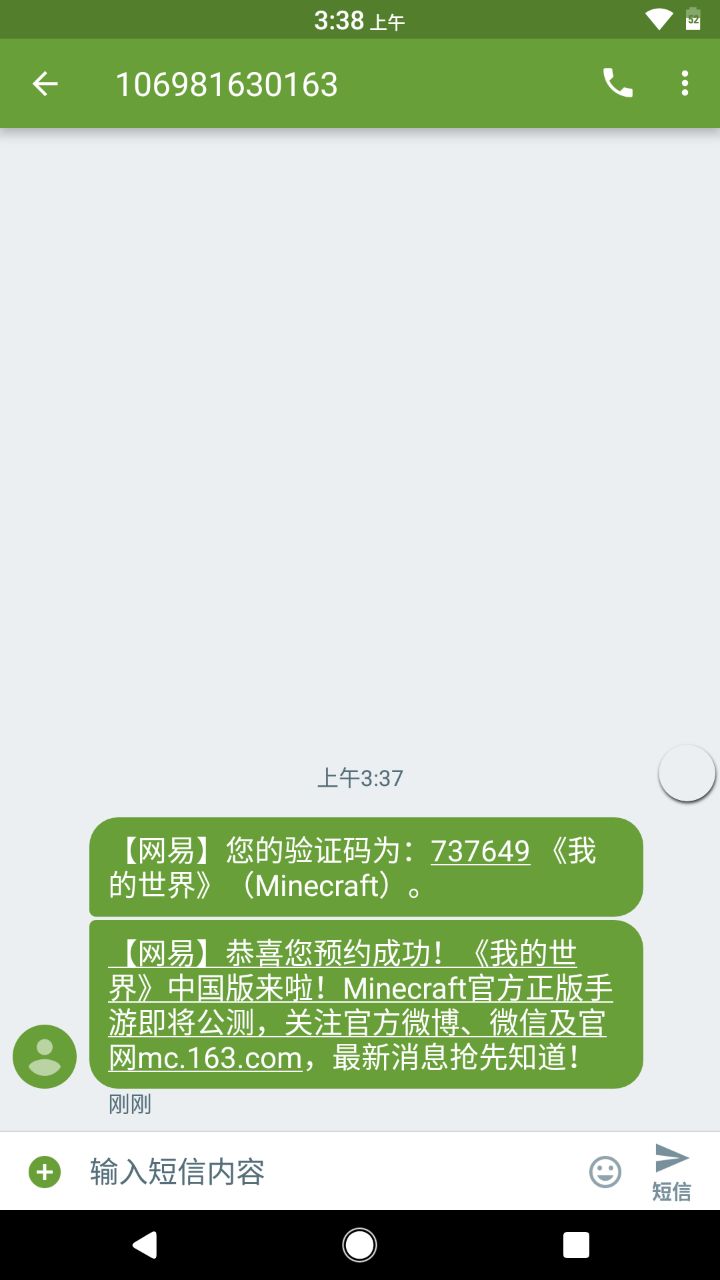
Task: Open the sender's contact avatar
Action: pos(45,1056)
